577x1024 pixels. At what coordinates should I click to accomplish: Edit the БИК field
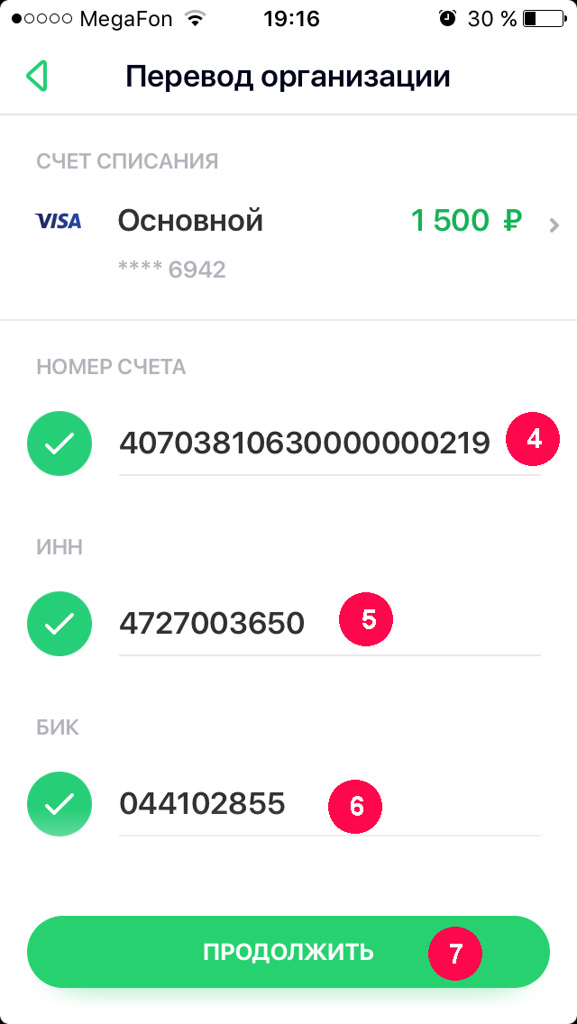(330, 805)
